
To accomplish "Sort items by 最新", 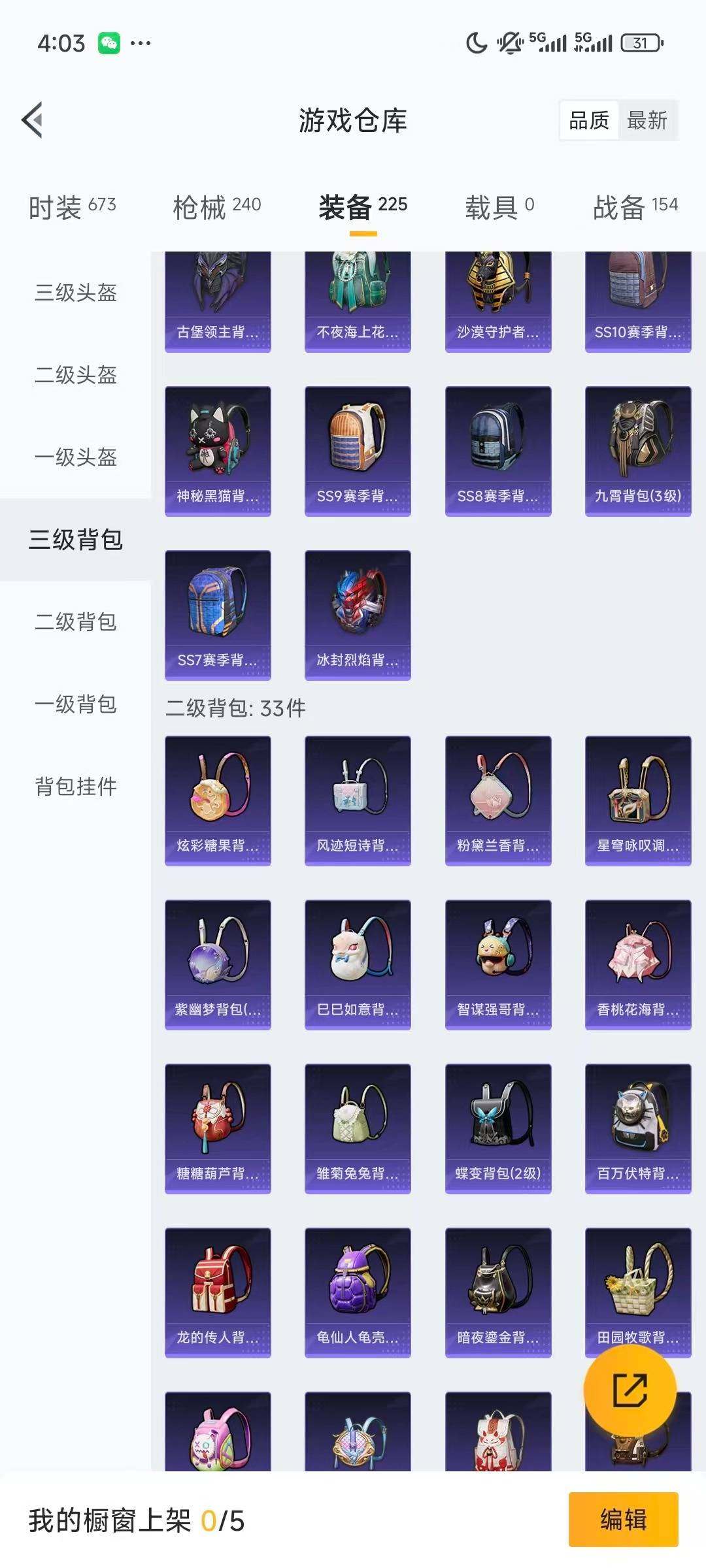I will (647, 120).
